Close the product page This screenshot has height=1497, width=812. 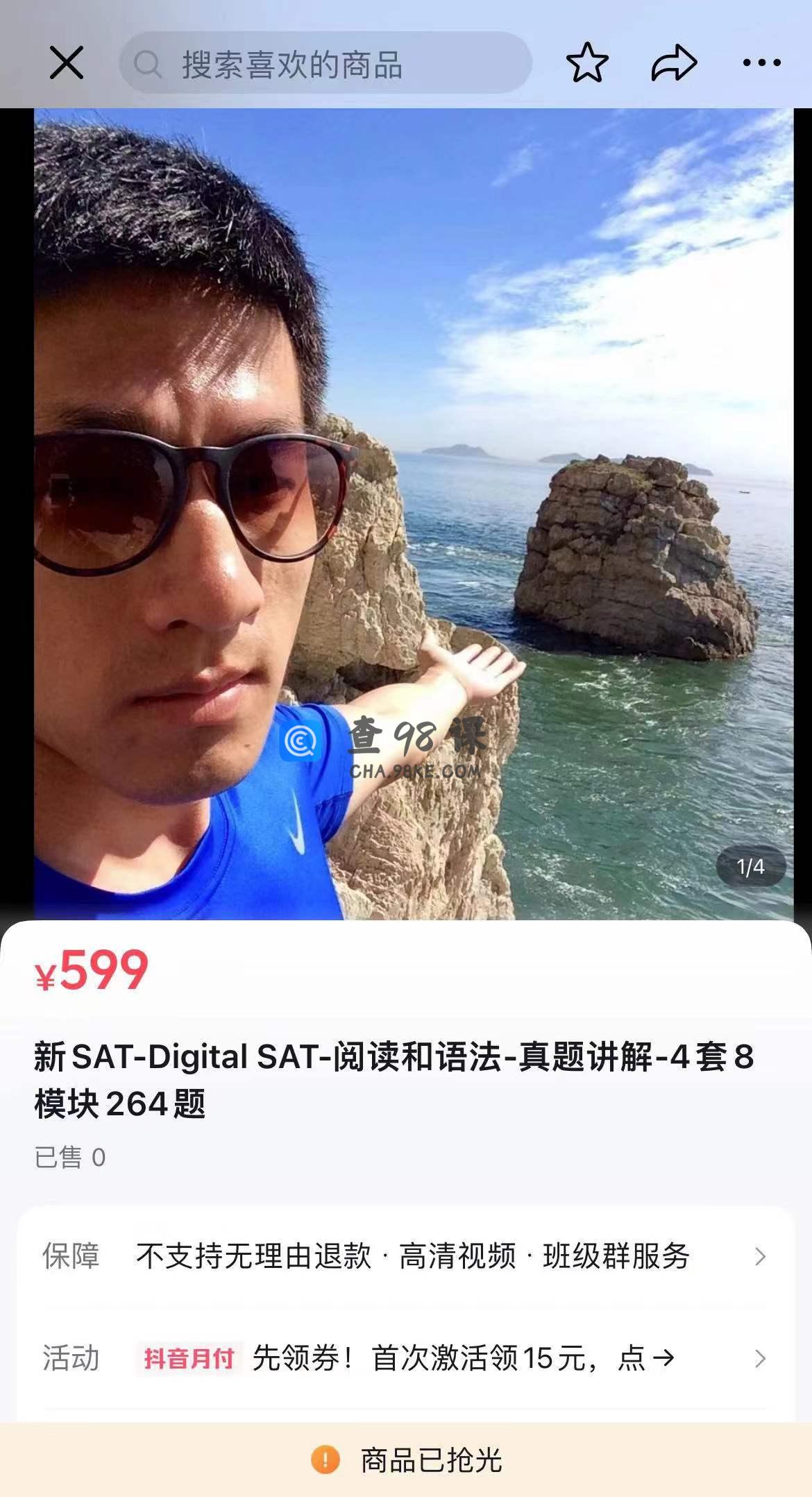click(66, 64)
